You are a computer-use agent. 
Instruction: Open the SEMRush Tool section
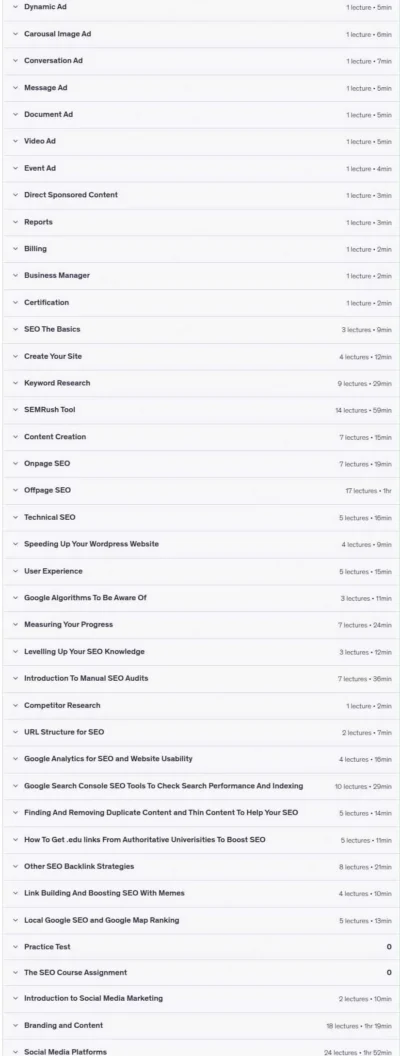pos(201,409)
